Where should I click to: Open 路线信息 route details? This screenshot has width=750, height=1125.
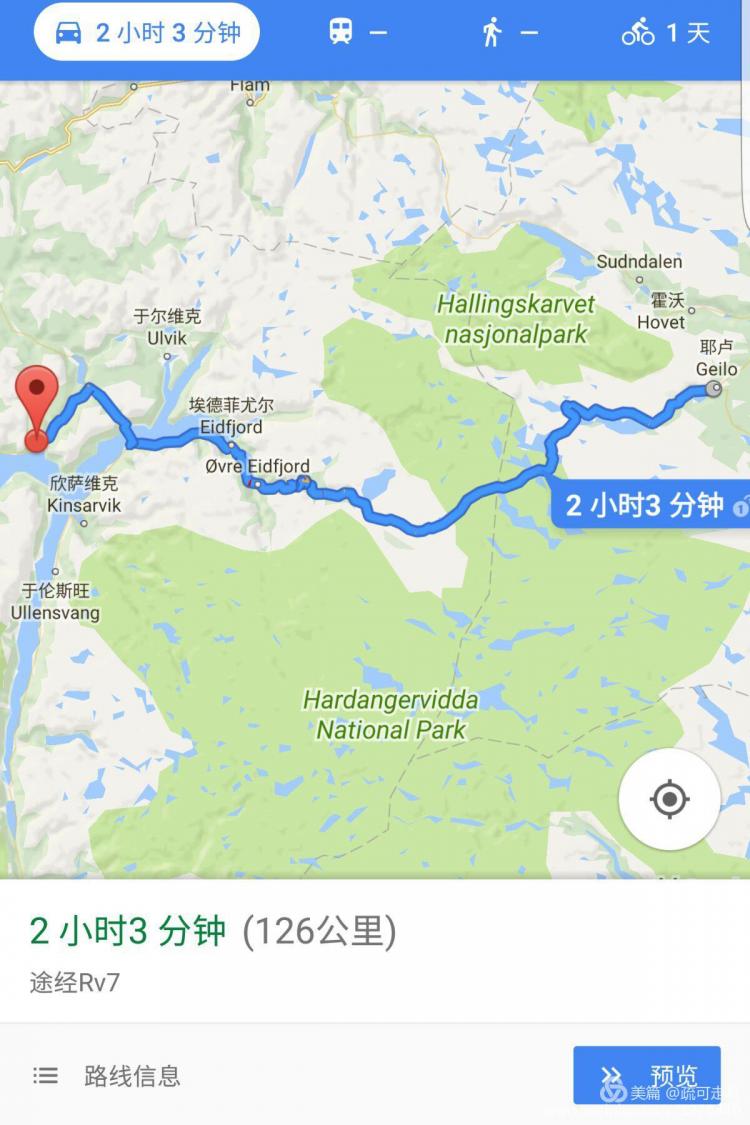click(107, 1076)
